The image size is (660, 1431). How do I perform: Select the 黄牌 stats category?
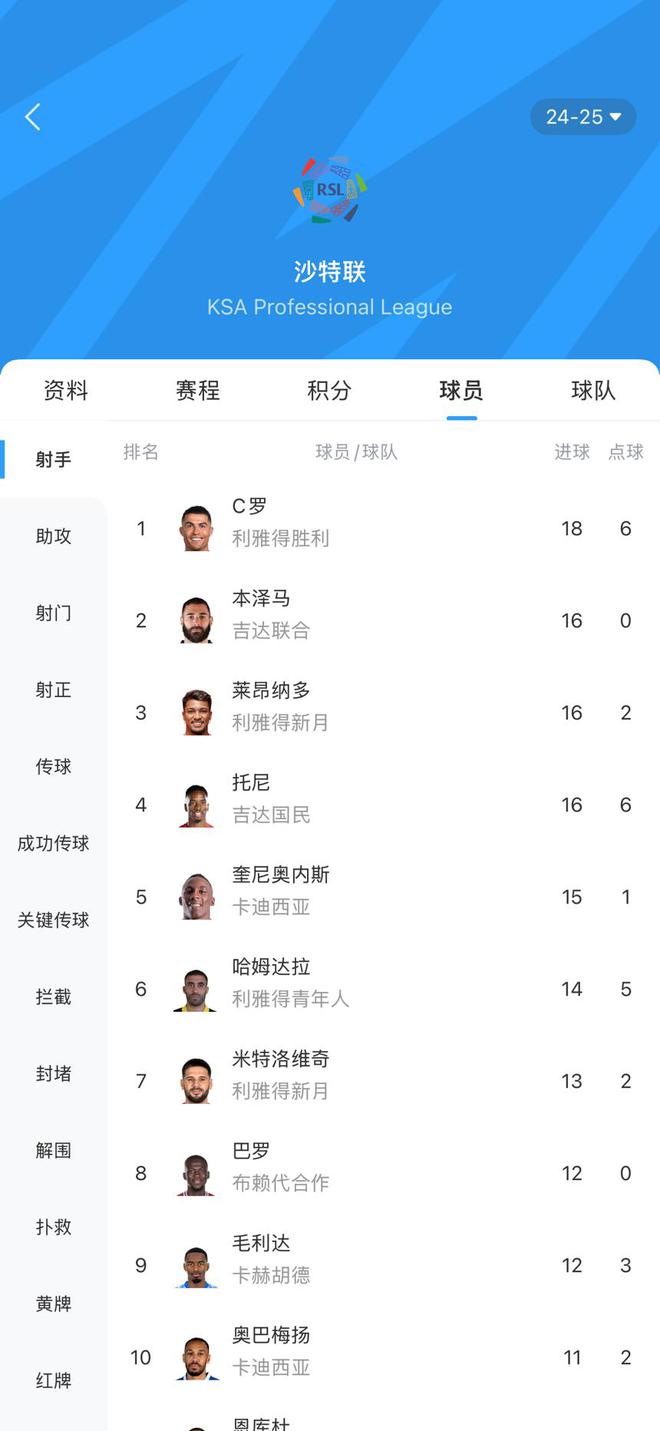[x=54, y=1304]
